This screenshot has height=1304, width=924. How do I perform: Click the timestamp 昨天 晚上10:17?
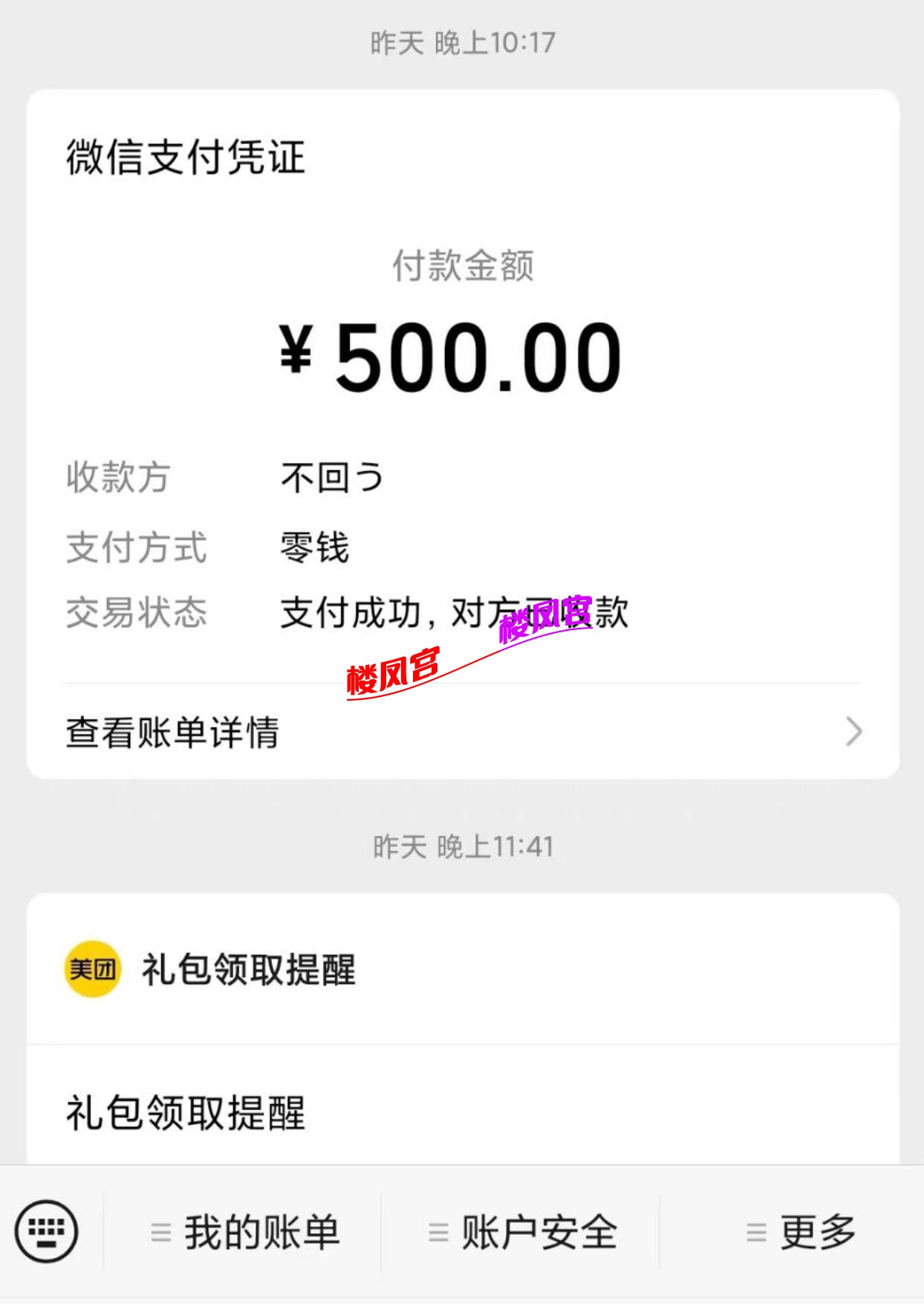point(462,42)
